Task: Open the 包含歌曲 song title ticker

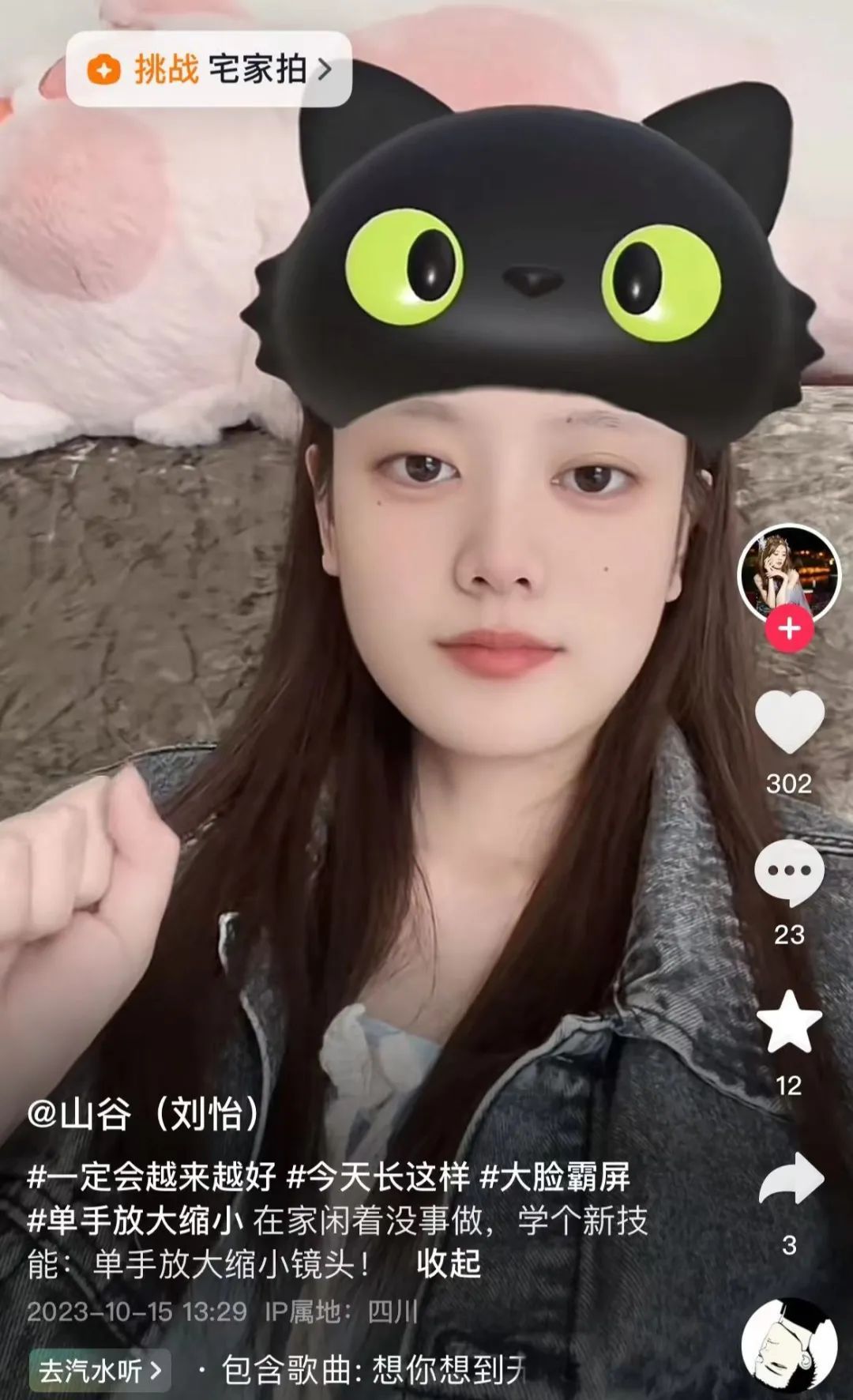Action: (x=371, y=1370)
